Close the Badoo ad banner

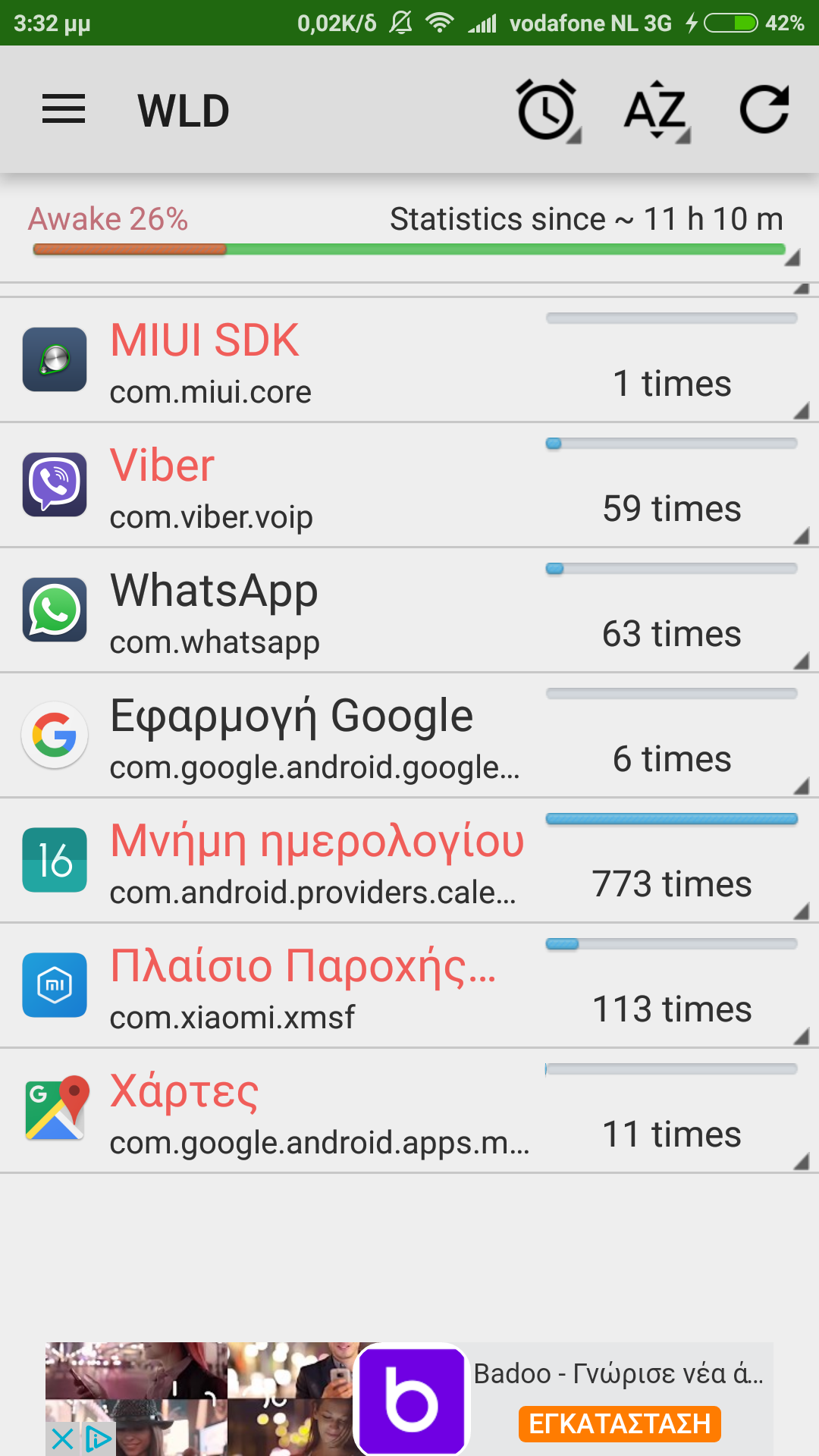pos(62,1439)
